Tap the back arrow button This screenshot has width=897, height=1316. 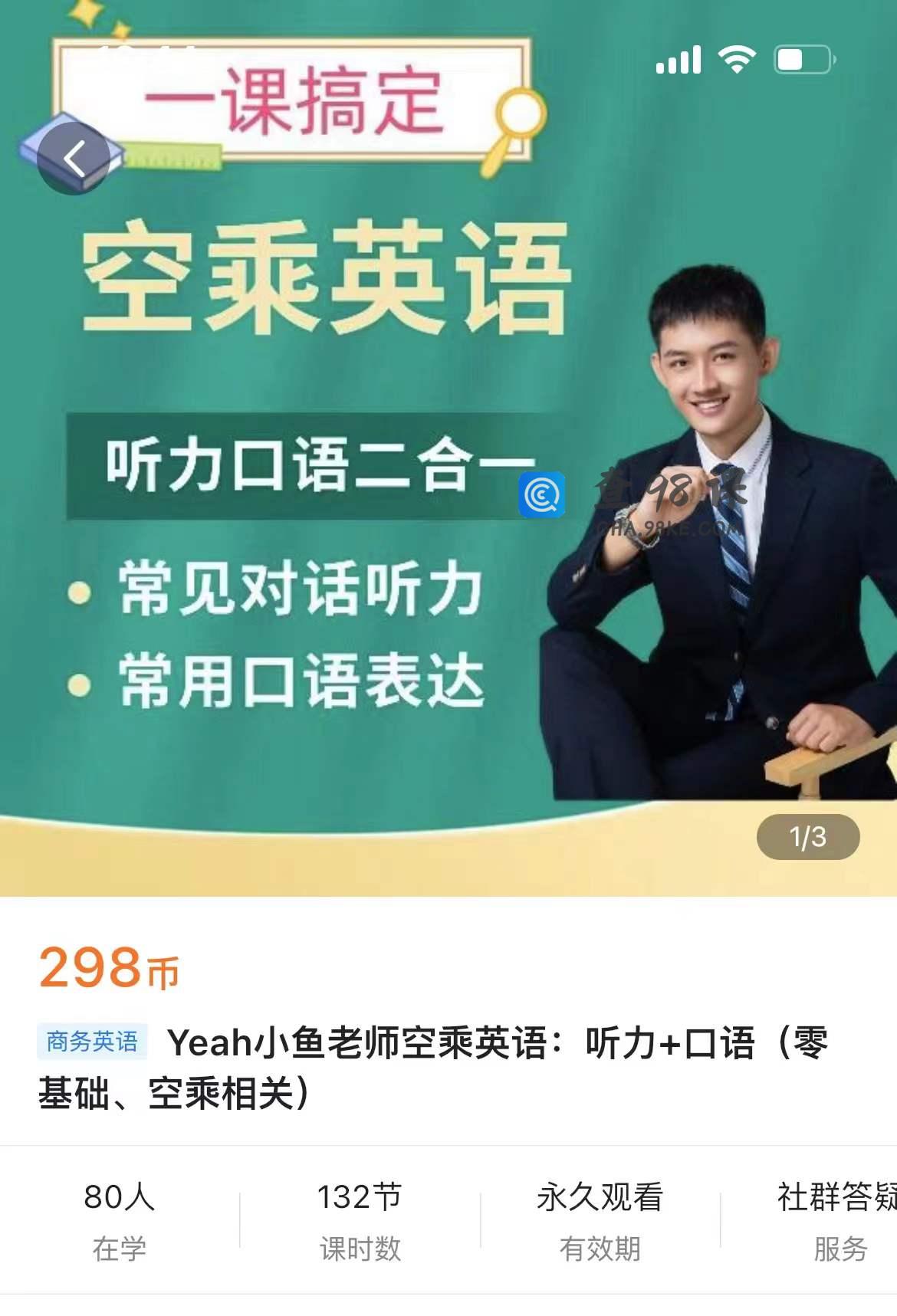tap(74, 158)
